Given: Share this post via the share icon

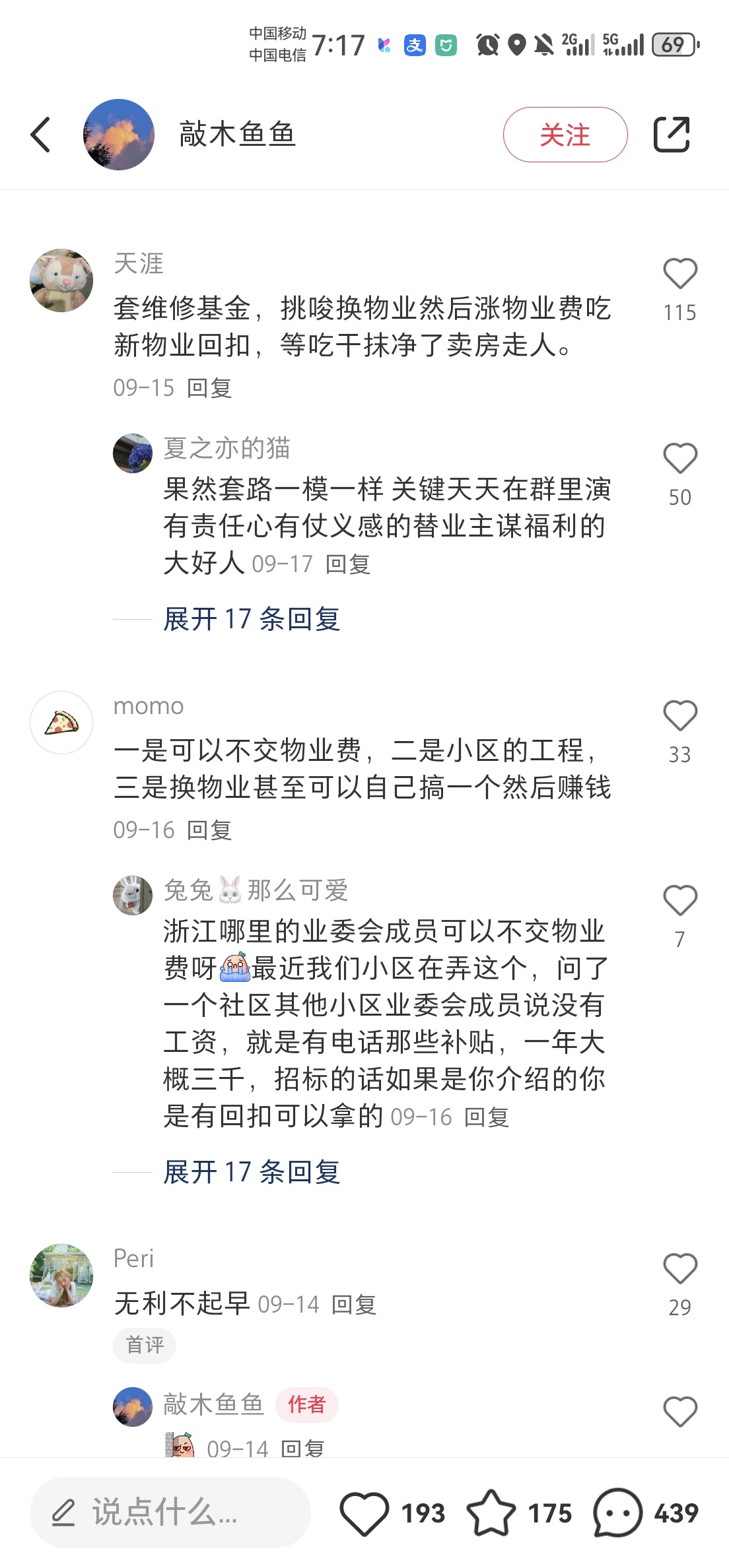Looking at the screenshot, I should coord(672,135).
